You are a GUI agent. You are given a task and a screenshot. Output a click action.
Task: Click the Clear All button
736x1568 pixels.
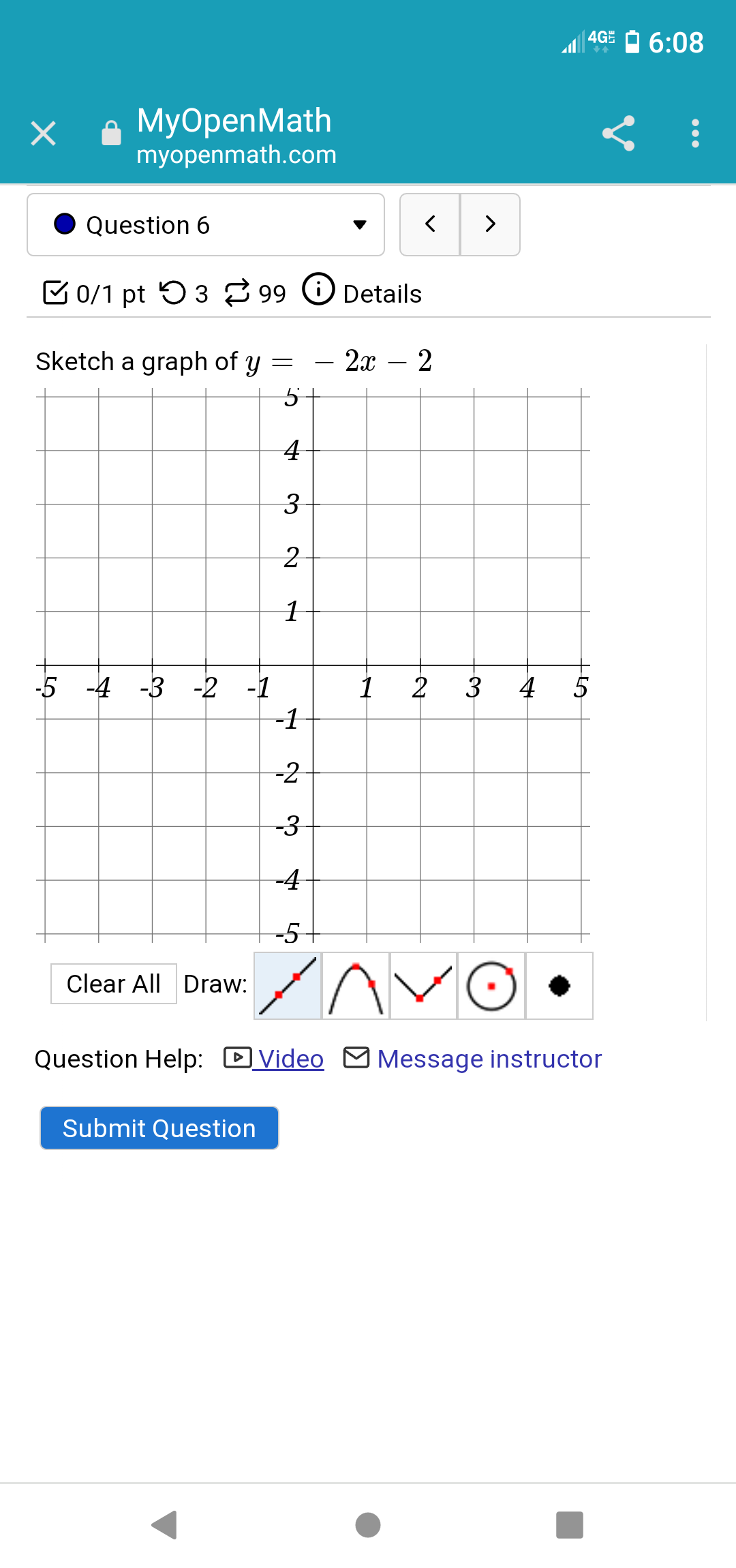pos(112,983)
